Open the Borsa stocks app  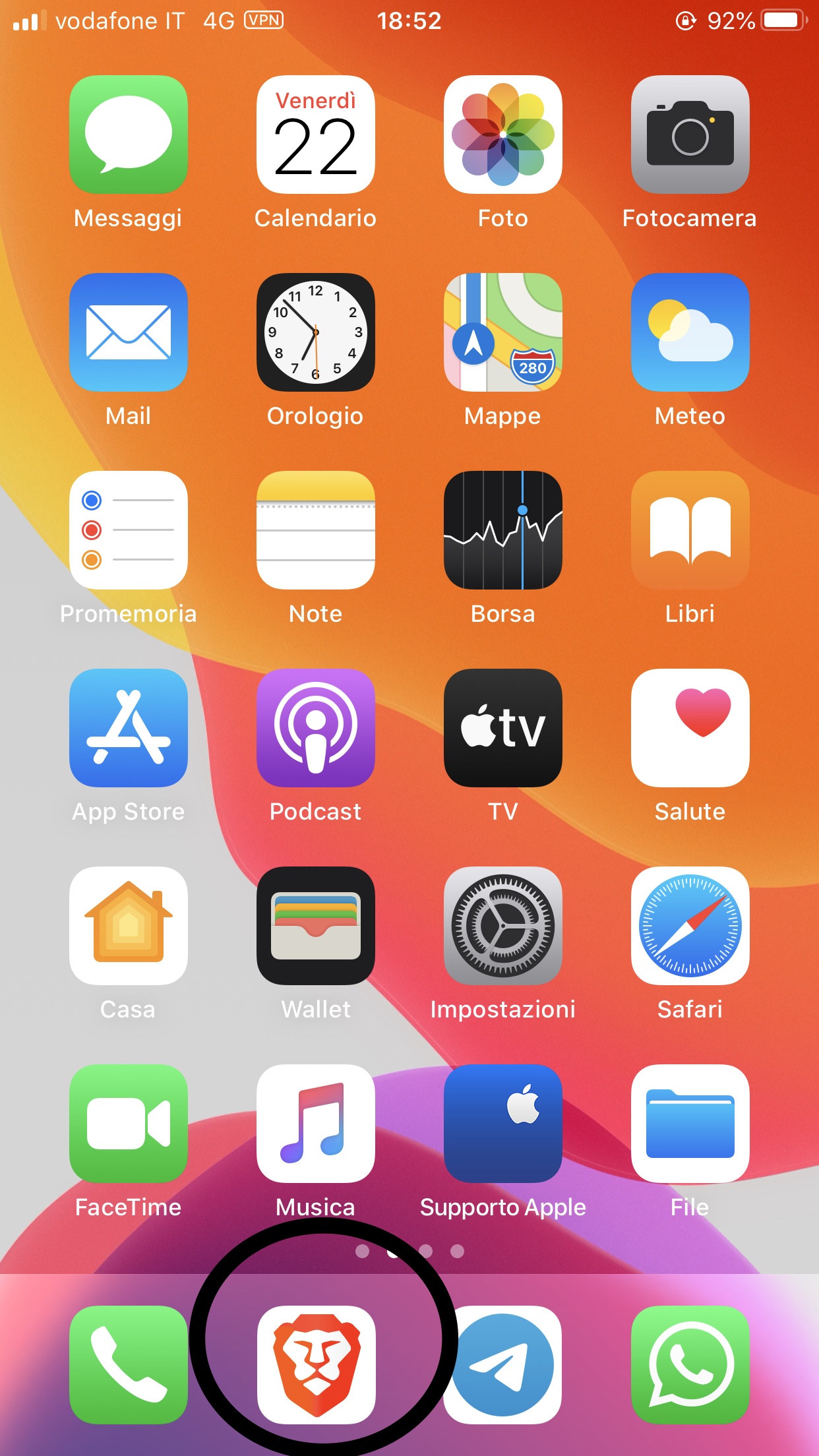(503, 530)
